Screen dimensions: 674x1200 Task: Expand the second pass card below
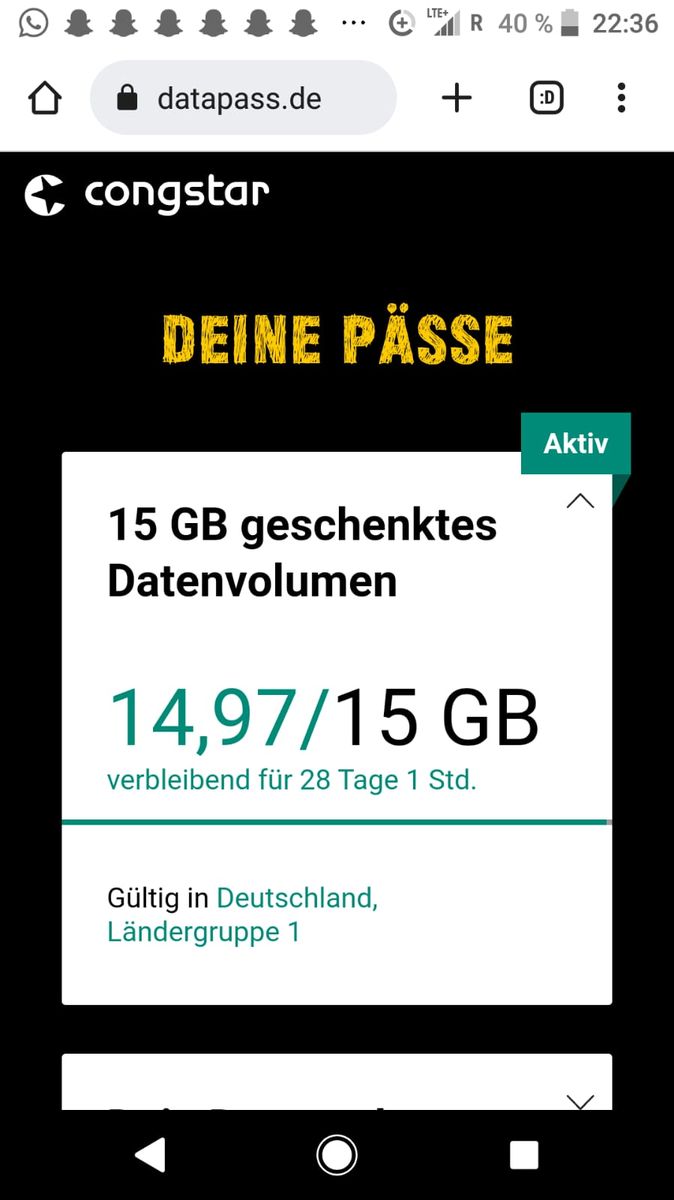point(580,1101)
